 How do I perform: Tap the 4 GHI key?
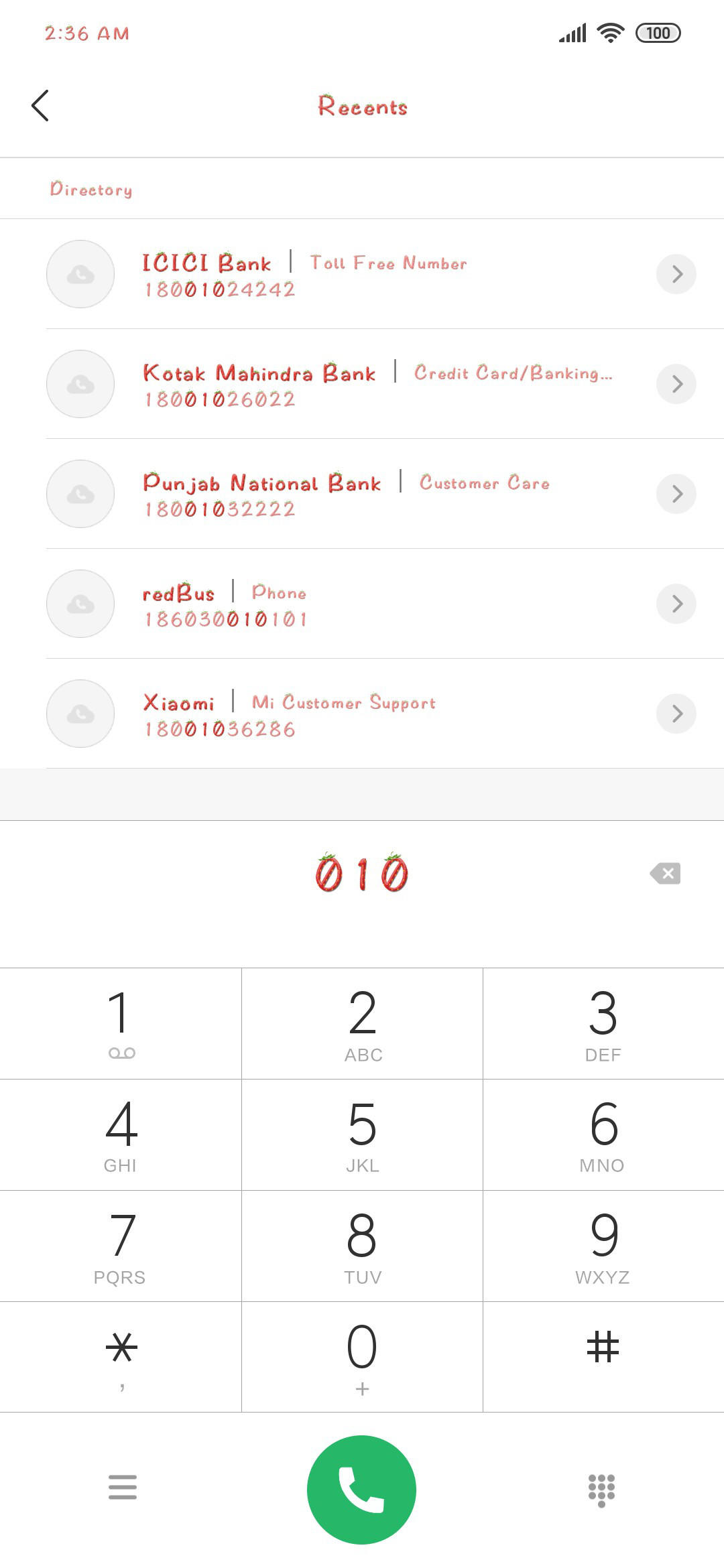click(121, 1134)
